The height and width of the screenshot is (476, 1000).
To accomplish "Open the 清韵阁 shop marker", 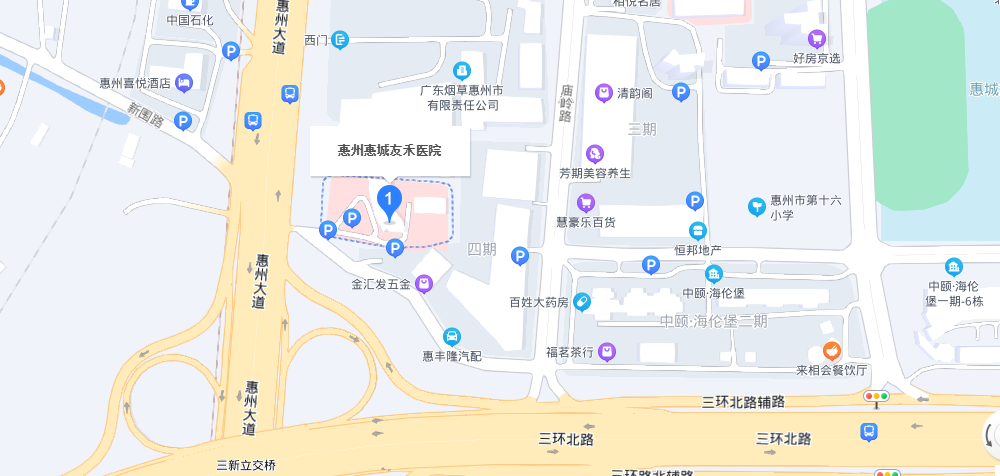I will point(604,93).
